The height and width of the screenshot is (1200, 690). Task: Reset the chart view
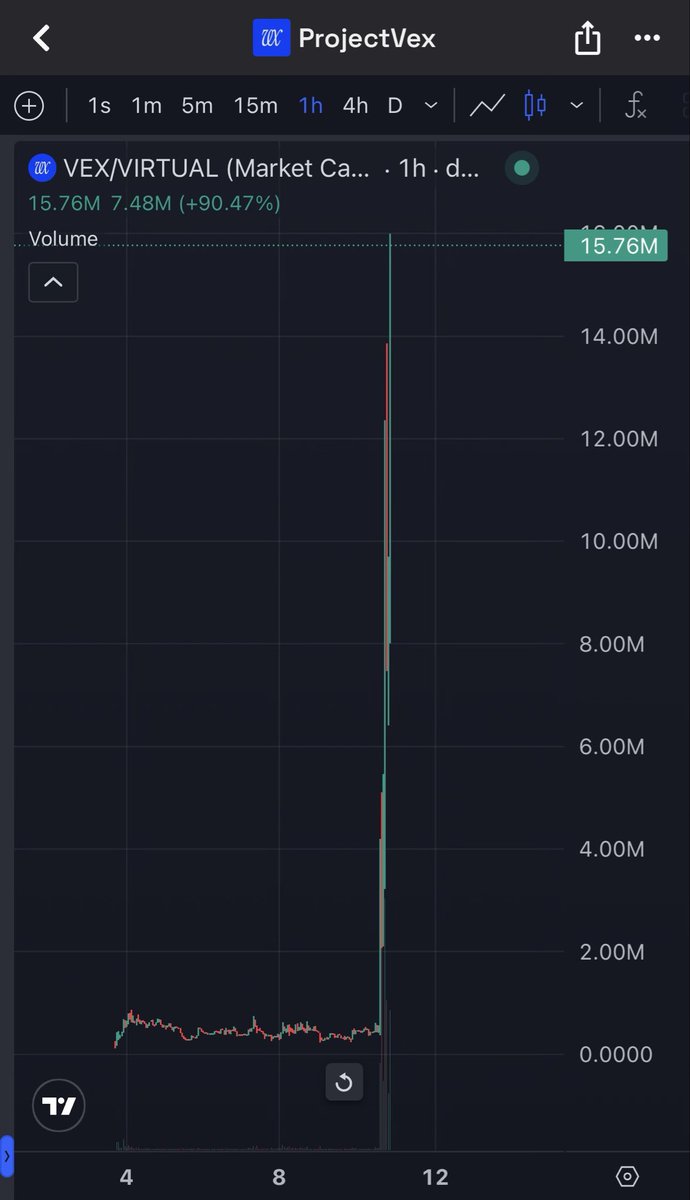(344, 1083)
